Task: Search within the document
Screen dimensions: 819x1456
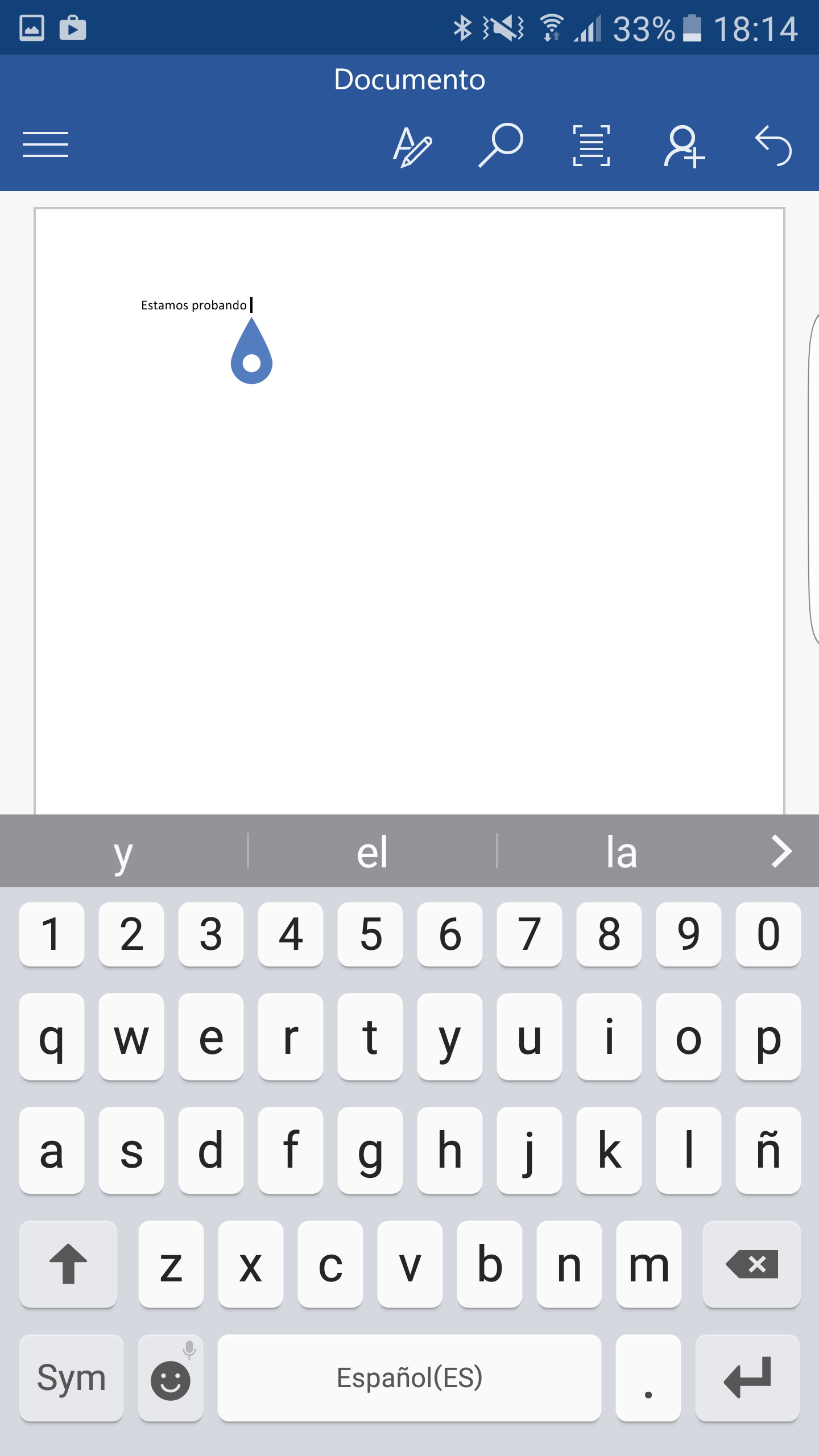Action: coord(500,146)
